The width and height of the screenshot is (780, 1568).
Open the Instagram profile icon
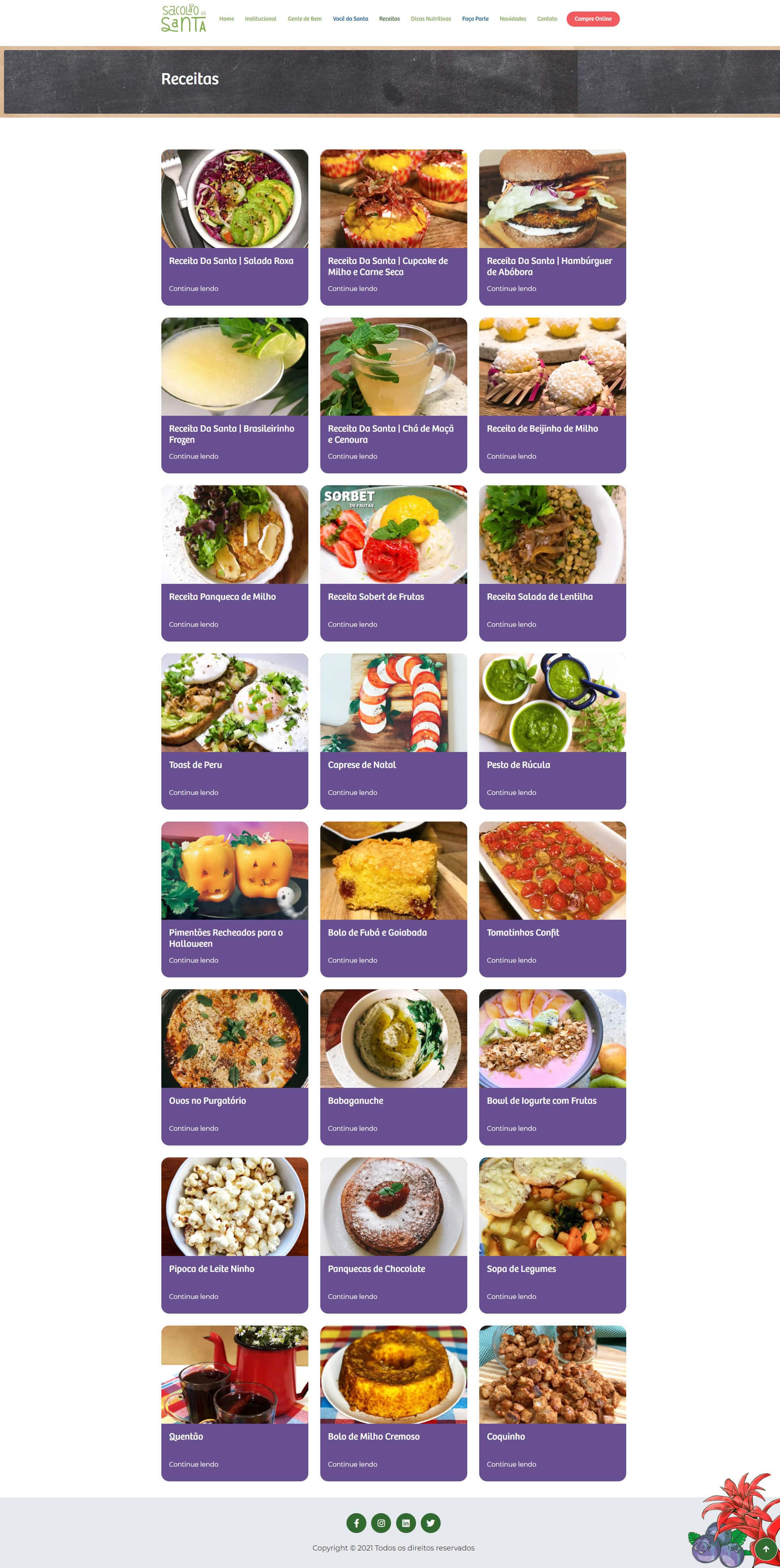click(x=381, y=1523)
